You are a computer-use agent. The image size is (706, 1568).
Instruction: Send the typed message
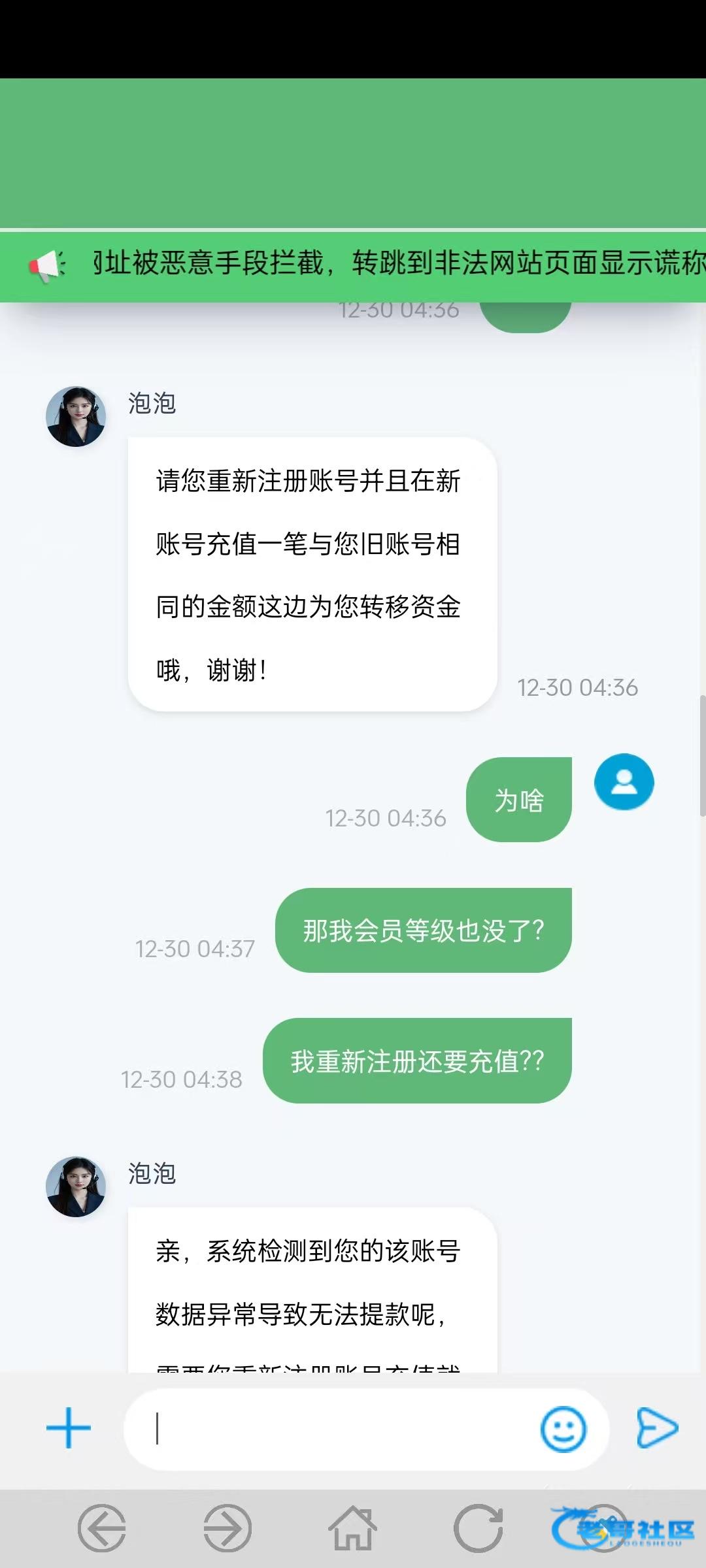657,1428
